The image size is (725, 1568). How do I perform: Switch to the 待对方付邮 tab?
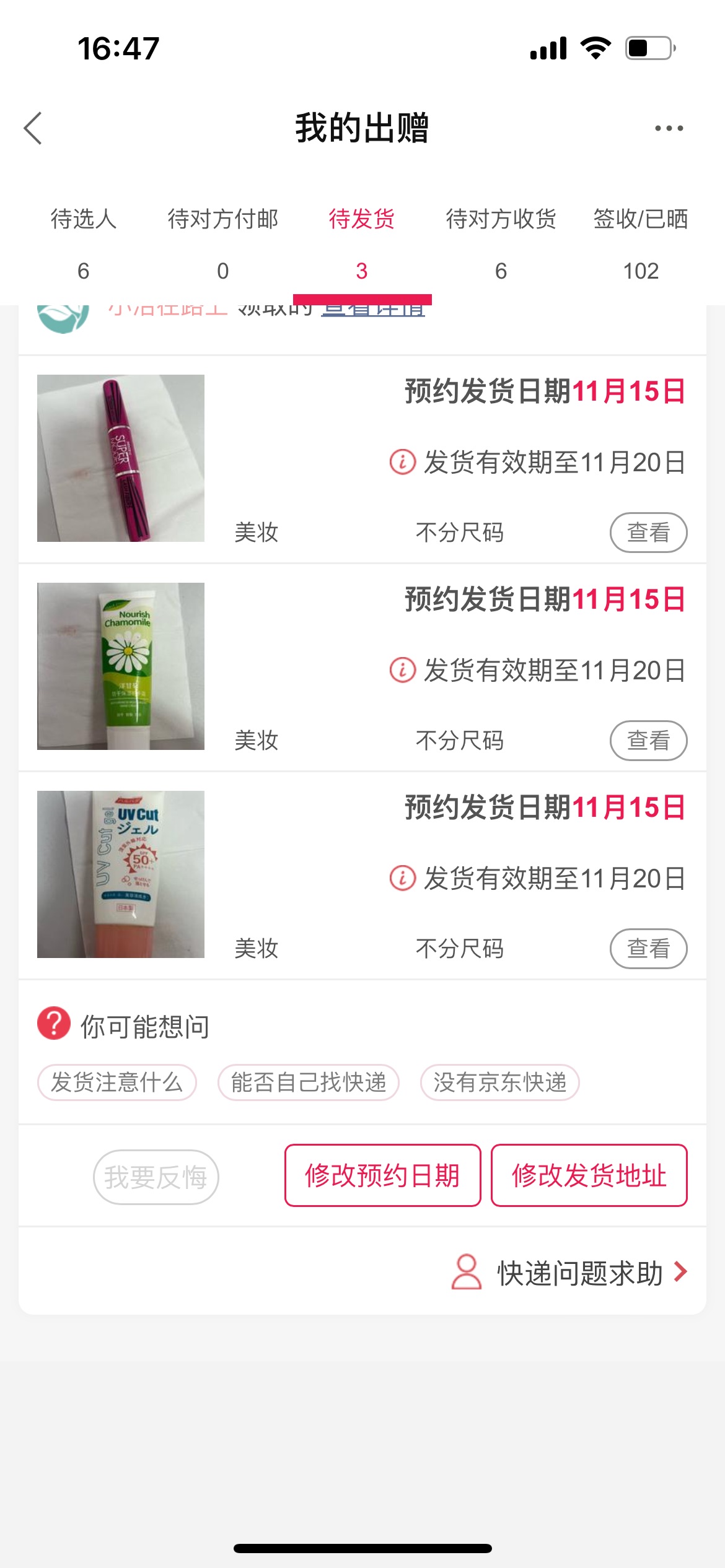222,244
